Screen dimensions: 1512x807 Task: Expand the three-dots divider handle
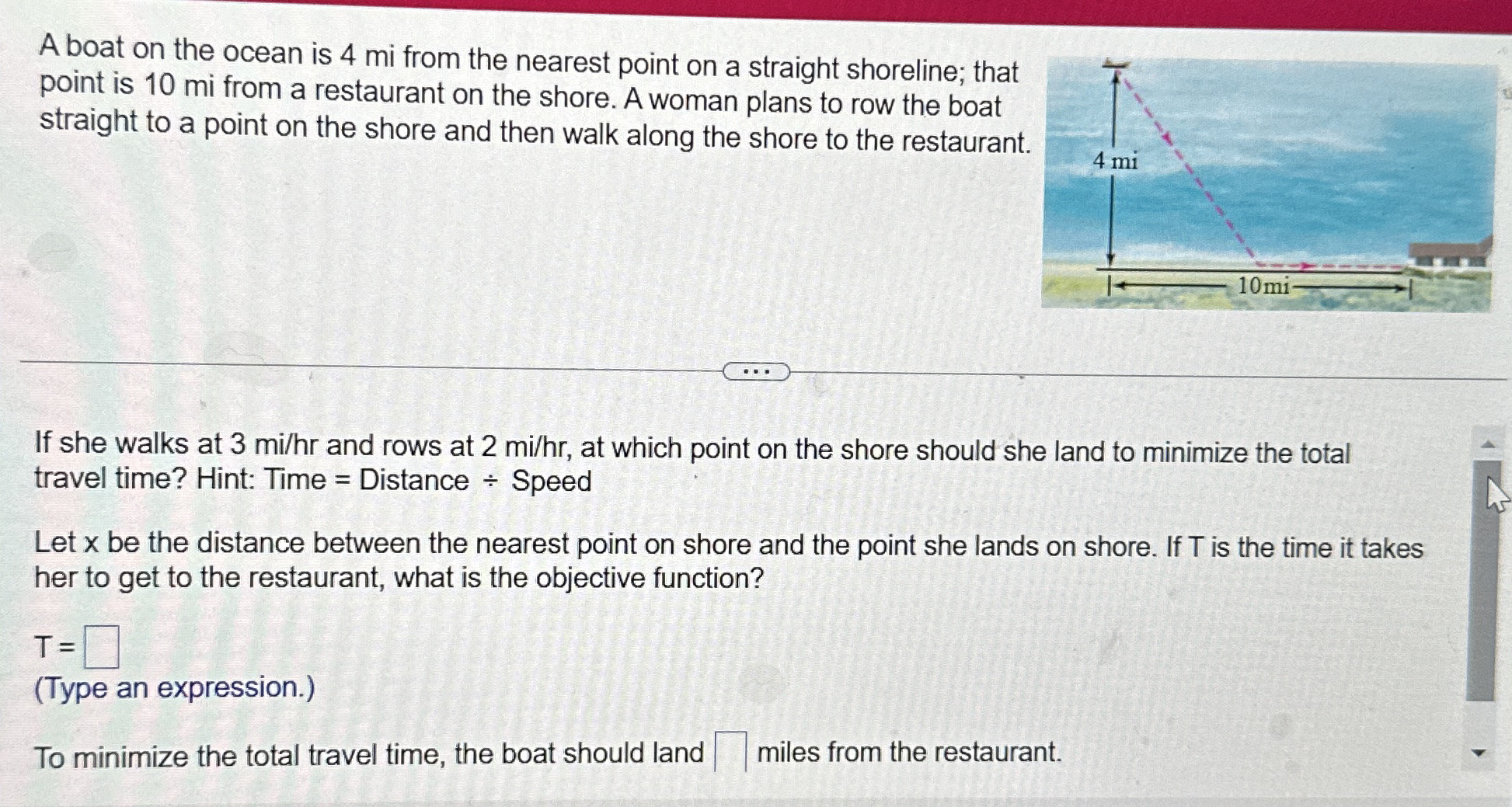756,372
